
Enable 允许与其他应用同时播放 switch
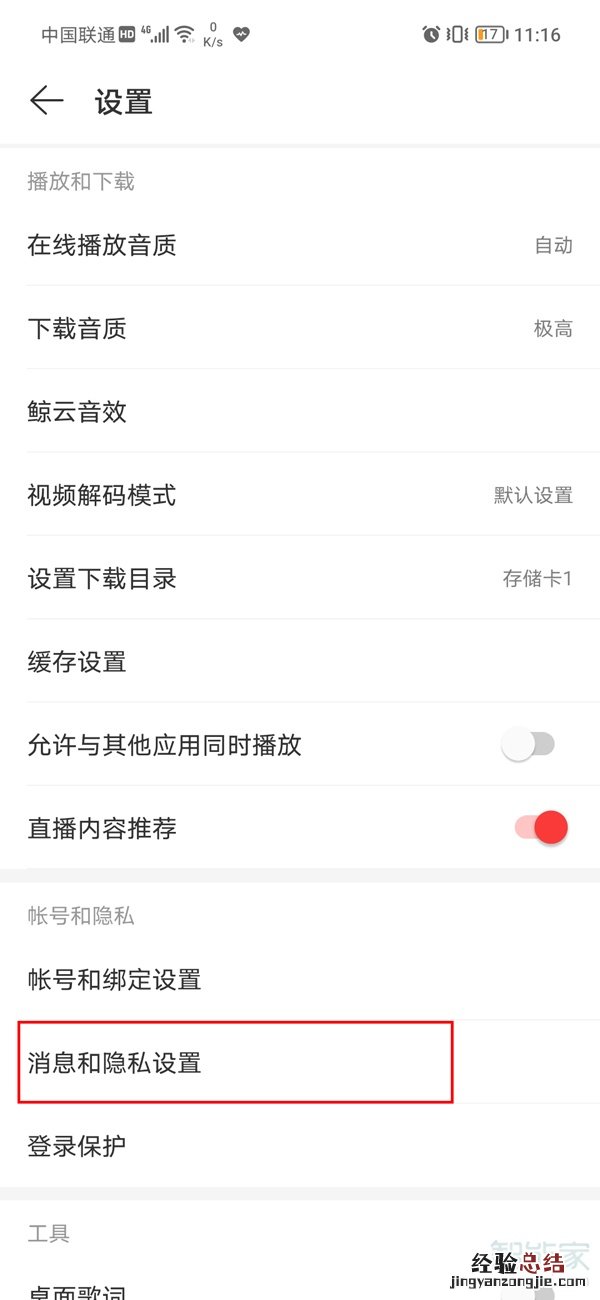[x=530, y=745]
